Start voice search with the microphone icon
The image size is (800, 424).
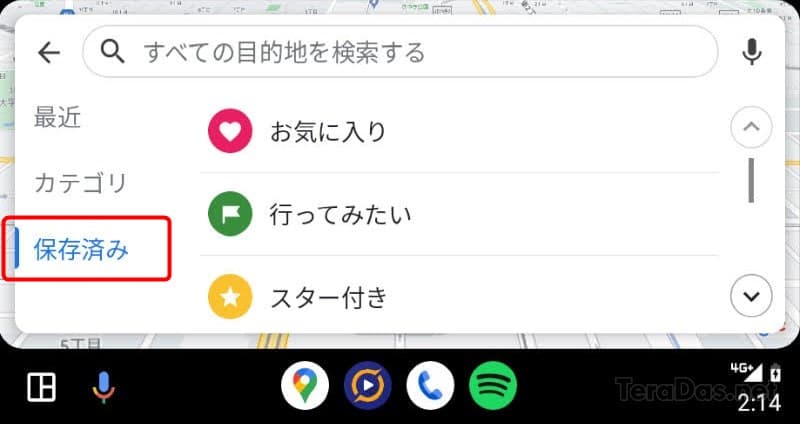(753, 53)
